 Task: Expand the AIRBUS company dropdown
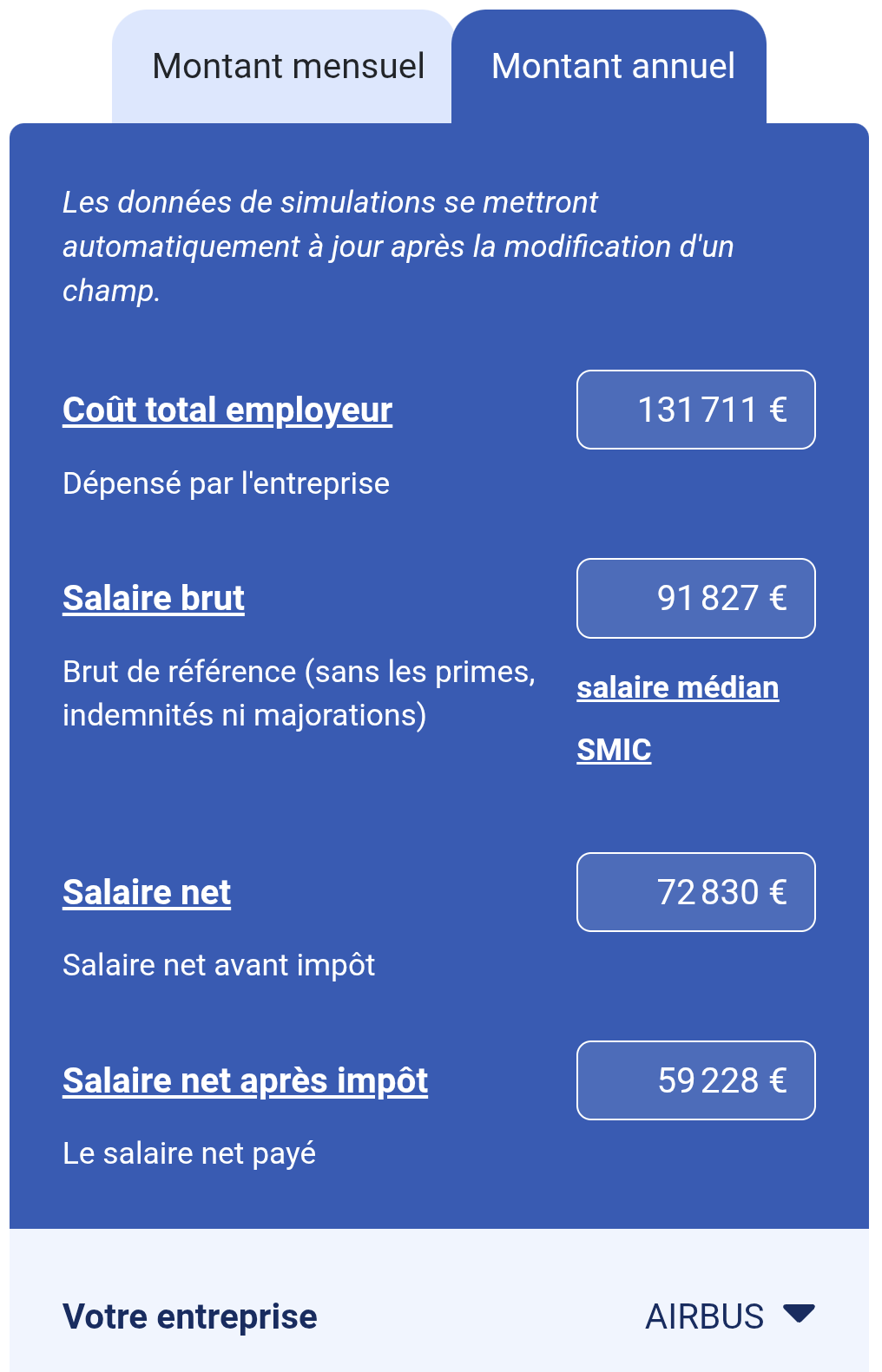tap(730, 1316)
